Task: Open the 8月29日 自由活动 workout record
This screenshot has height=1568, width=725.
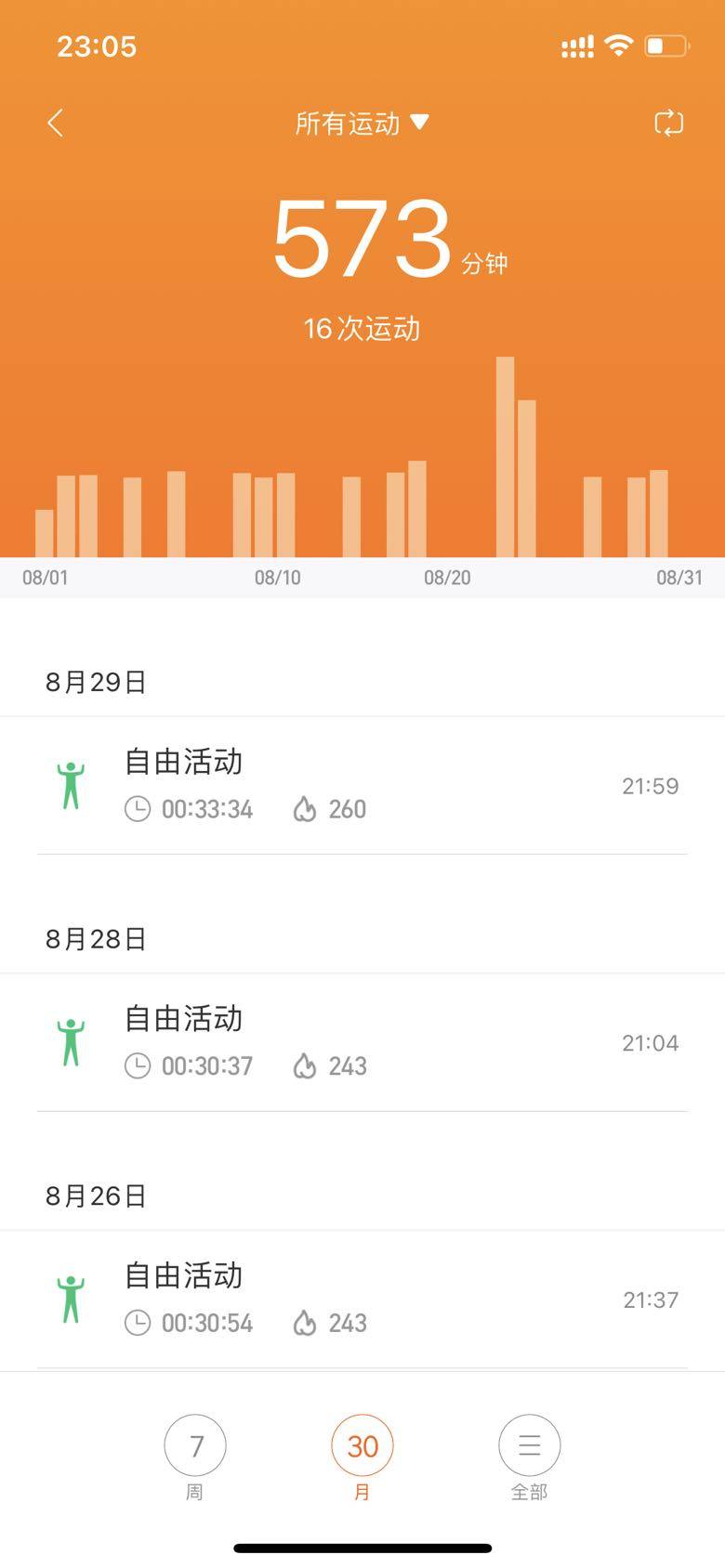Action: 362,785
